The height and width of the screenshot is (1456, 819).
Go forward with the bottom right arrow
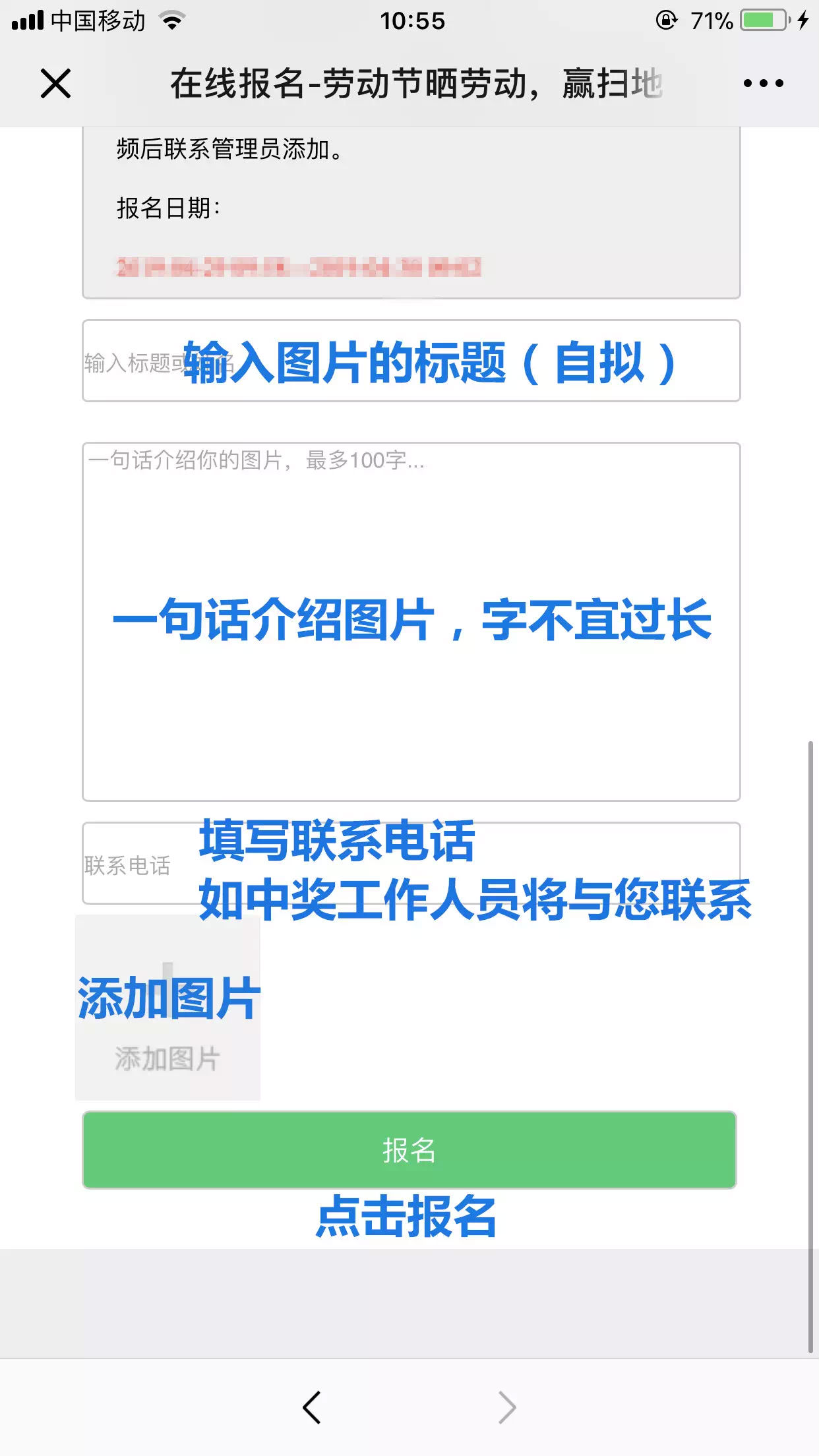(506, 1407)
